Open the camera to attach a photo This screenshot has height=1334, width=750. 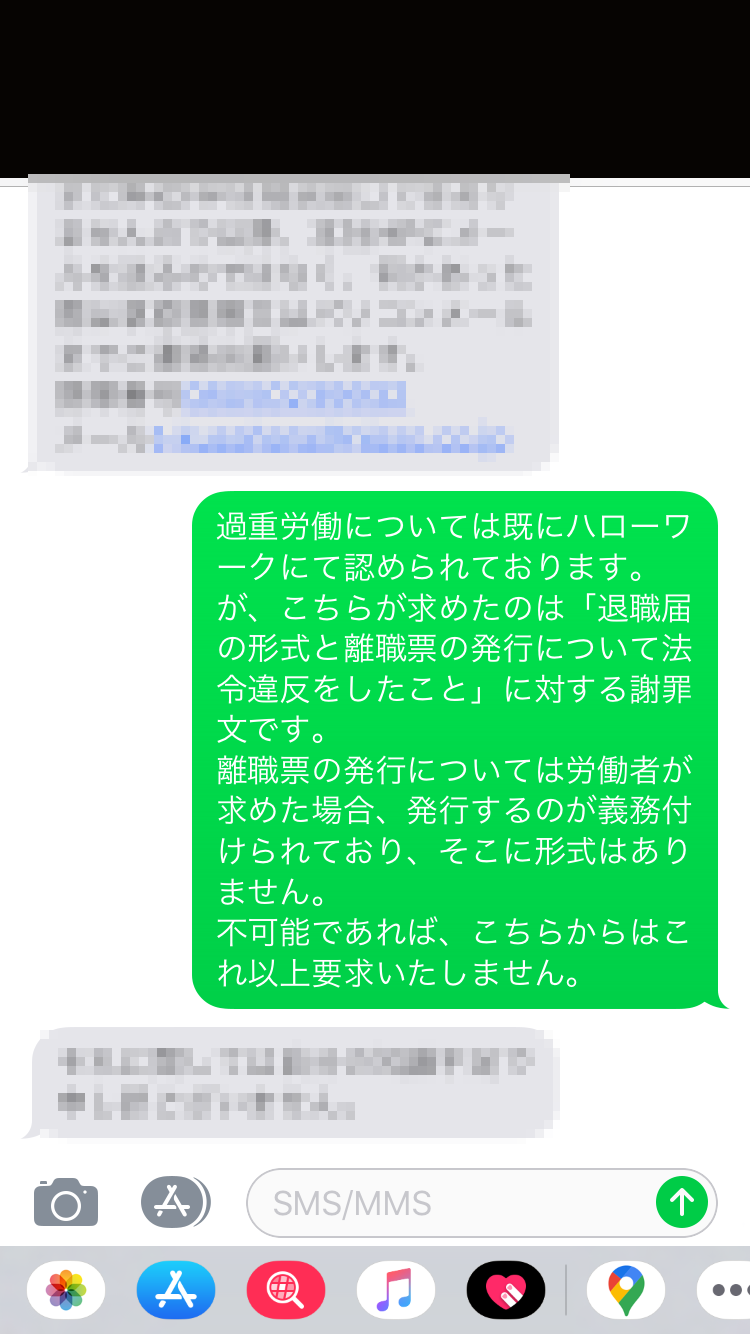click(x=66, y=1202)
